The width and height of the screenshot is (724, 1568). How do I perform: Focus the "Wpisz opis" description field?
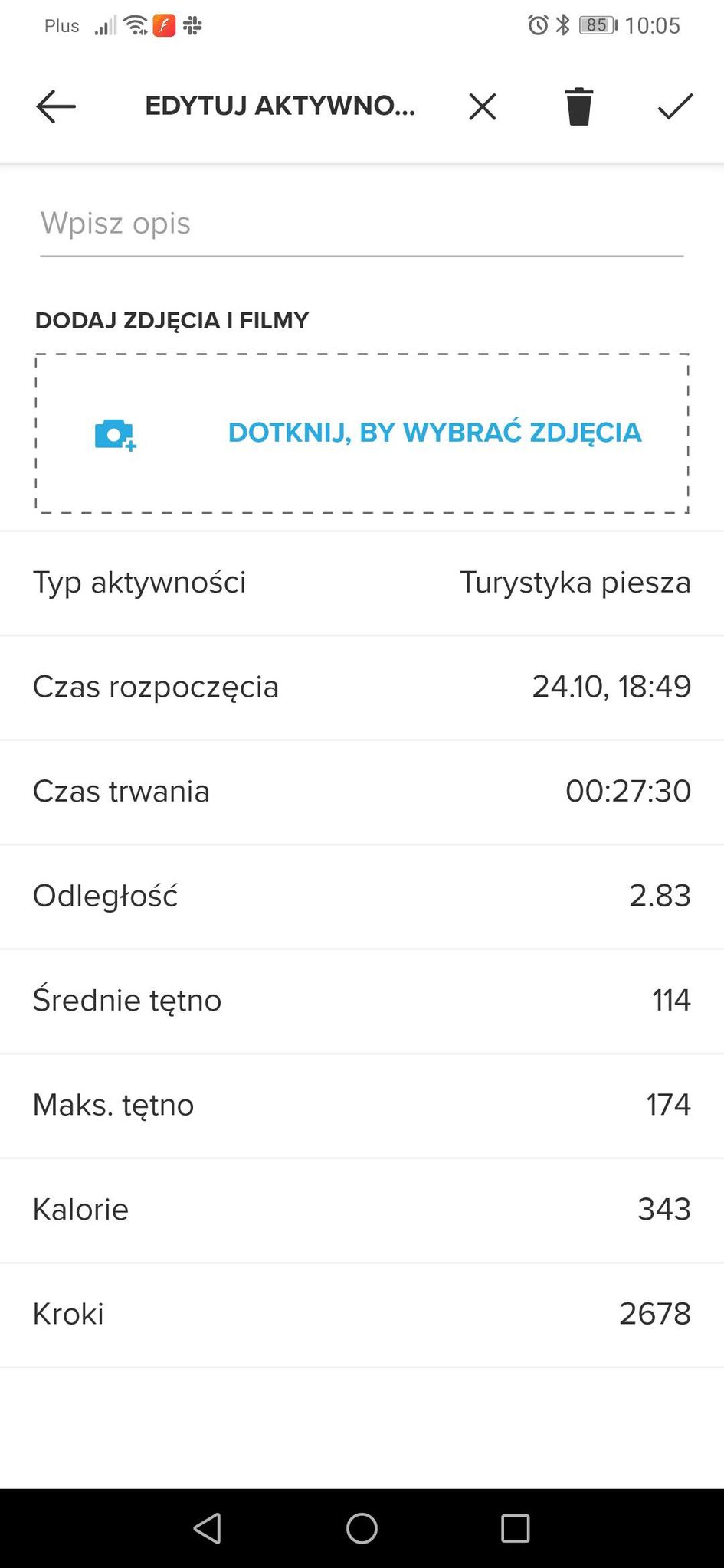pos(362,224)
